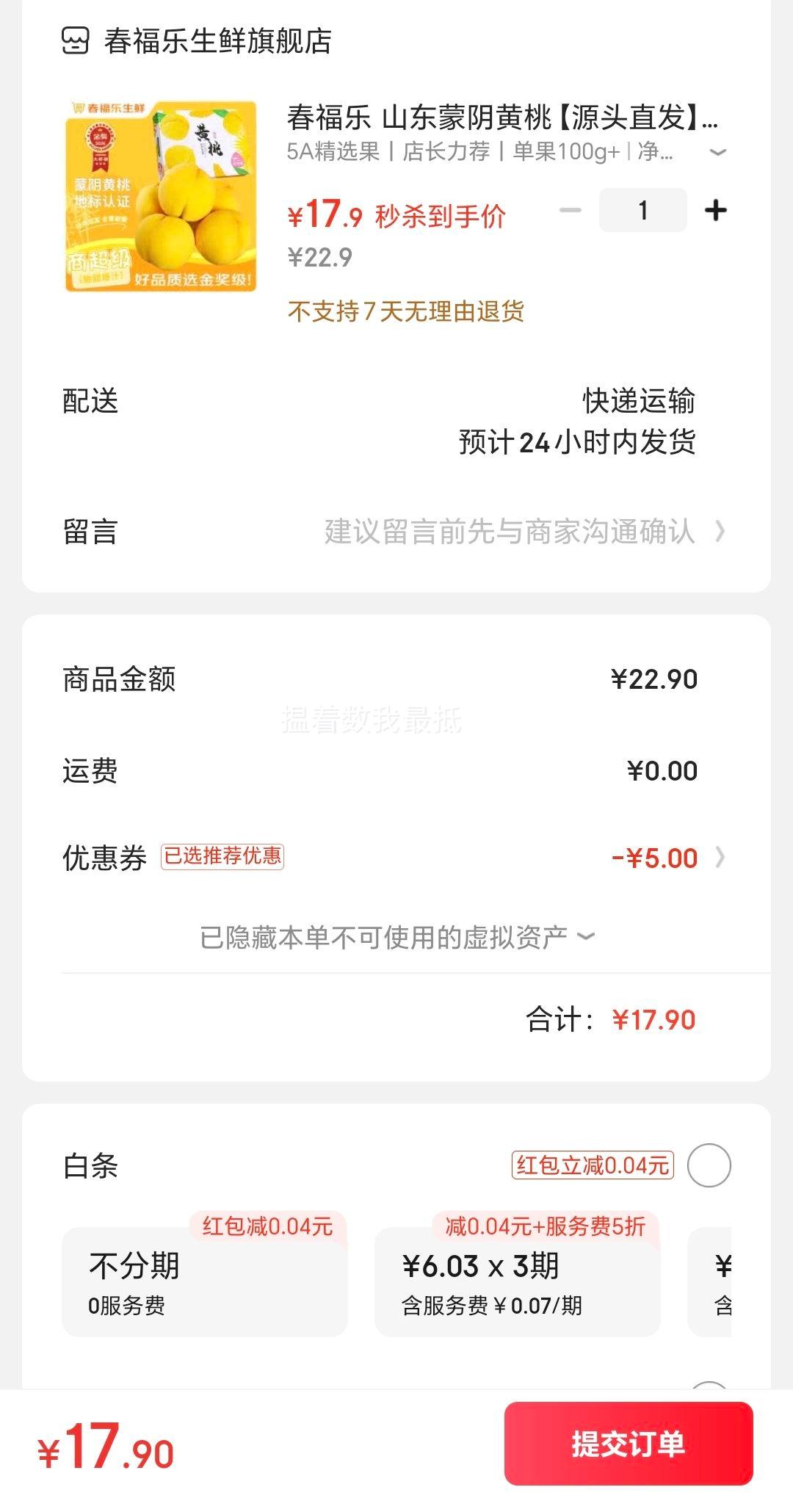Screen dimensions: 793x1512
Task: Decrease item quantity with minus
Action: click(570, 211)
